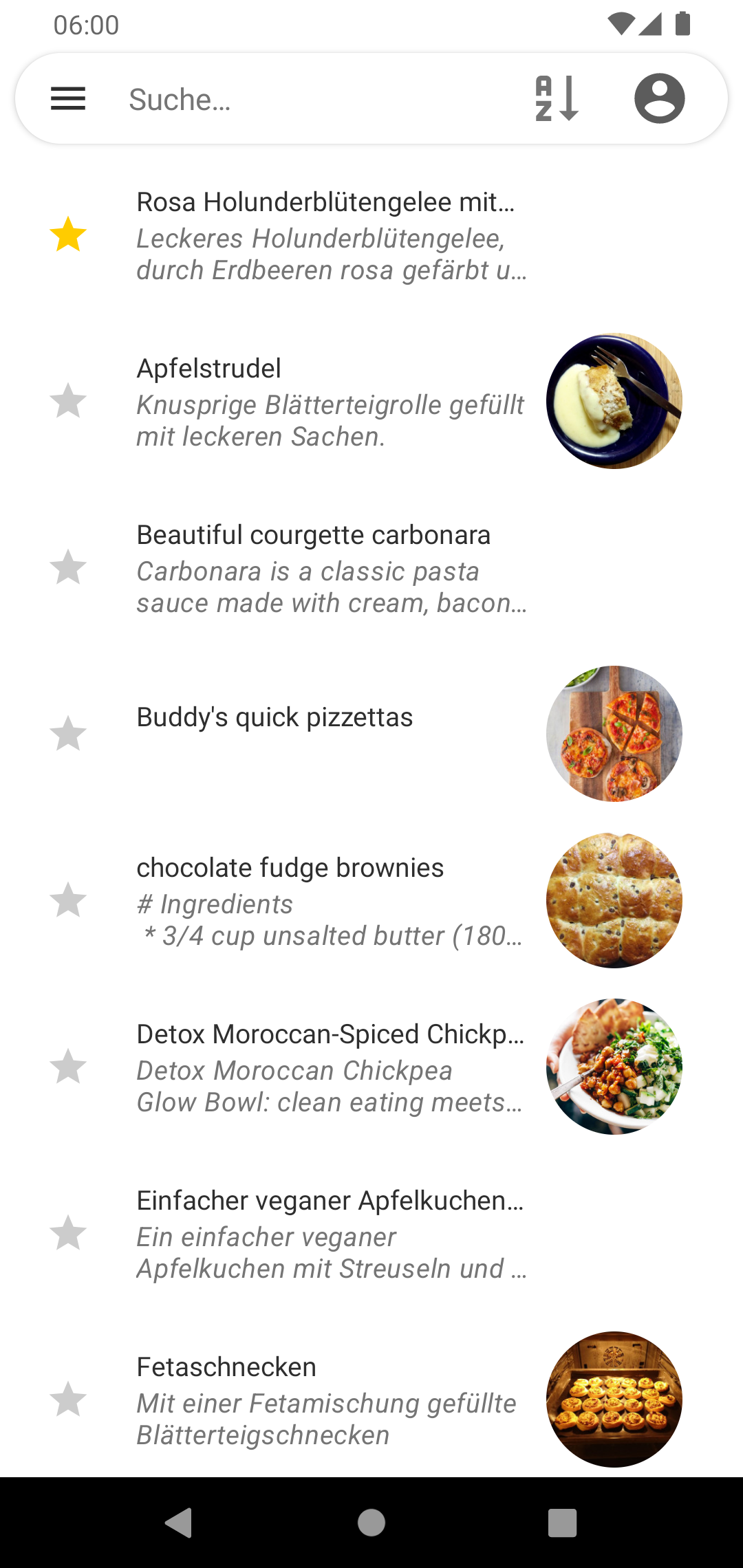Mark Buddy's quick pizzettas as favorite
The image size is (743, 1568).
point(68,734)
